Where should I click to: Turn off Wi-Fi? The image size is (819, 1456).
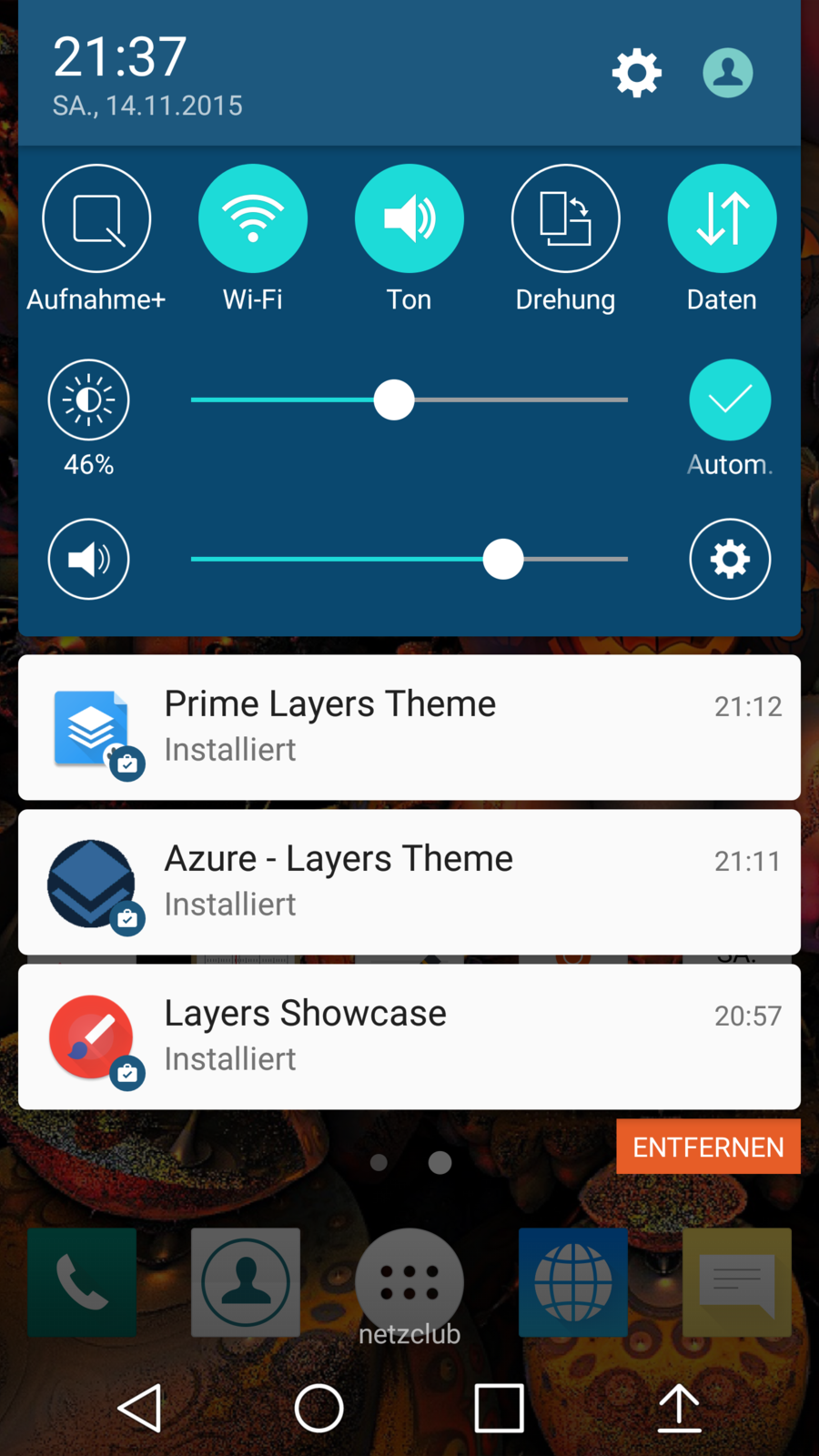tap(253, 218)
